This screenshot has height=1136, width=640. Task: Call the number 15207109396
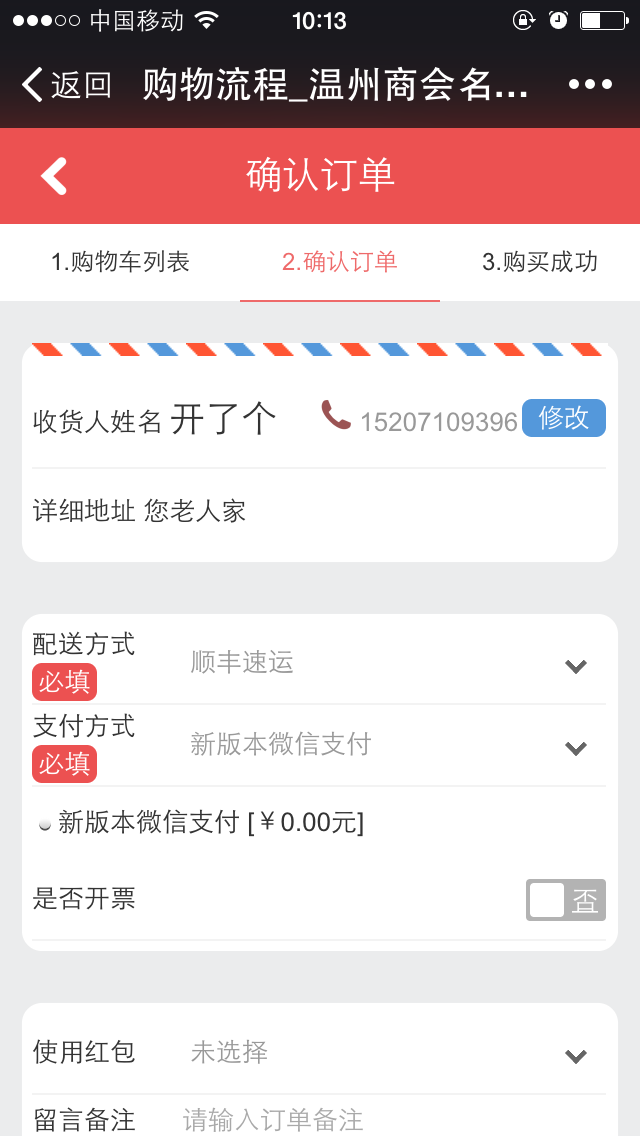pyautogui.click(x=438, y=422)
